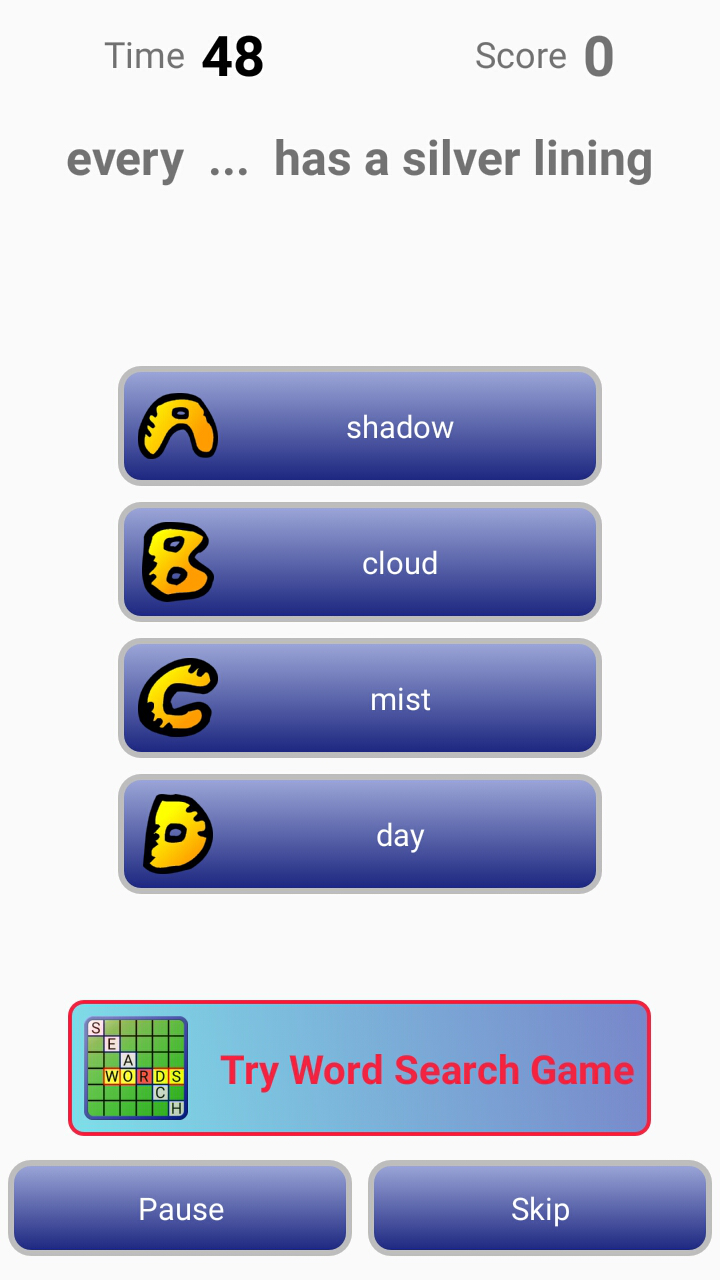Click the Score 0 indicator
Screen dimensions: 720x1280
[x=545, y=56]
